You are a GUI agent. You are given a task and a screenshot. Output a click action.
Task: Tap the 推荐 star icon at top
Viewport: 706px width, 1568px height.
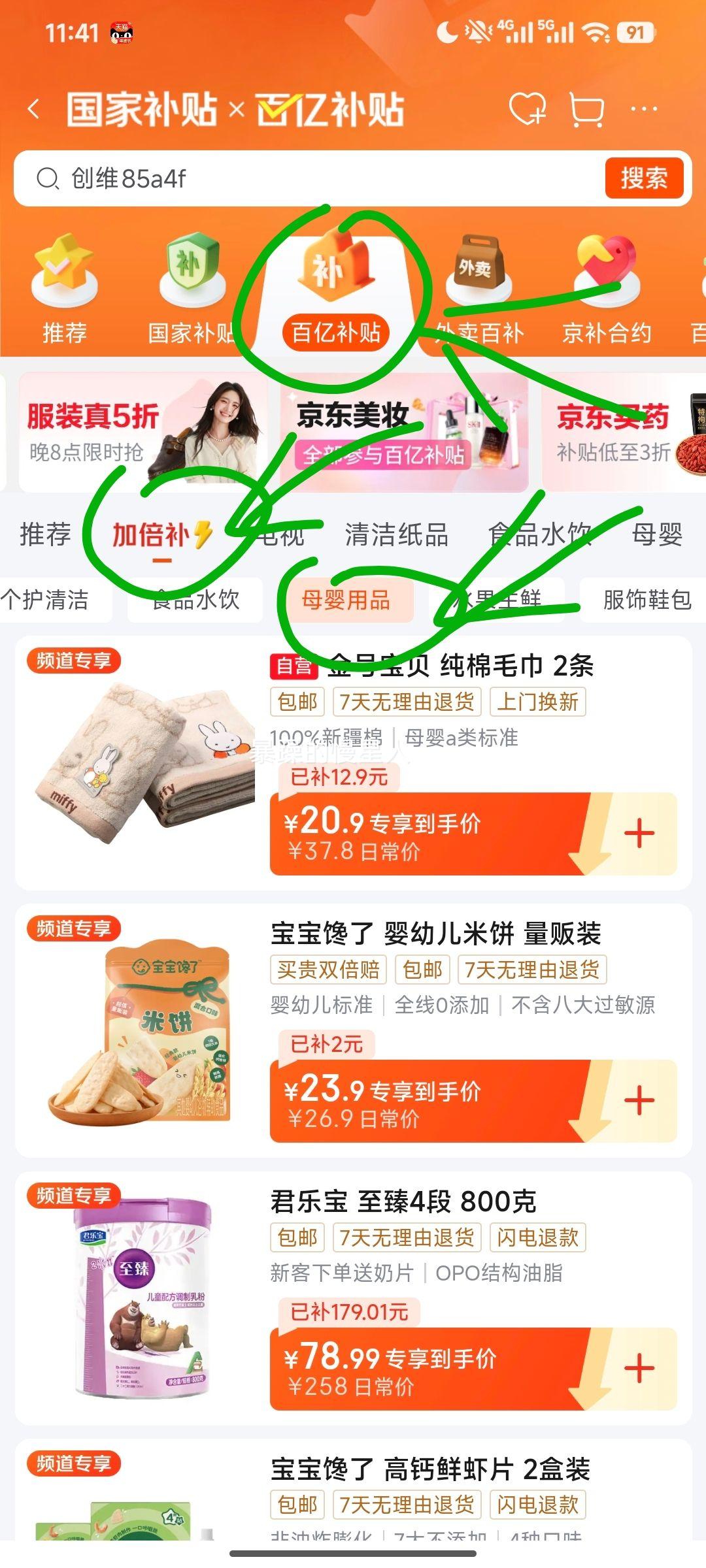[x=63, y=268]
